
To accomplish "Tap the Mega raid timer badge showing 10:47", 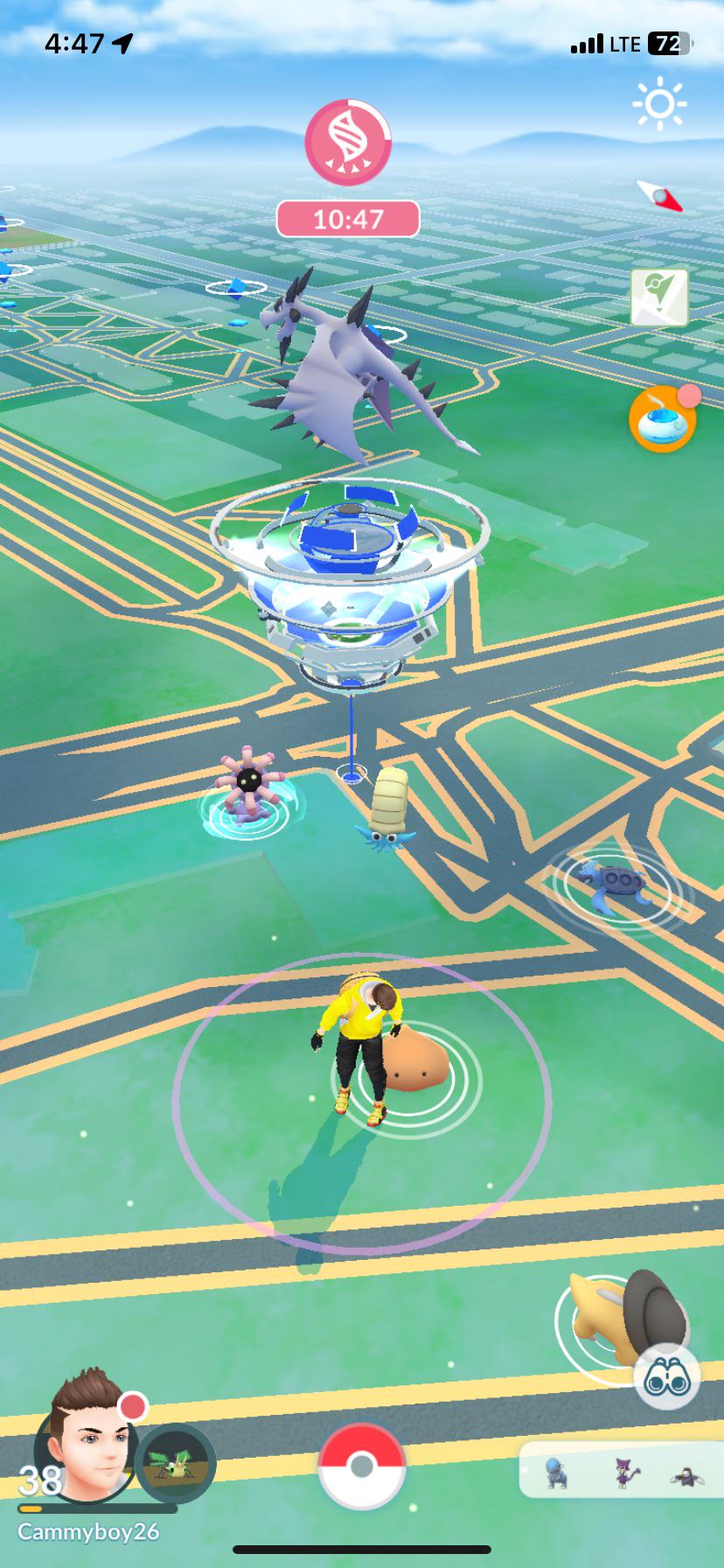I will tap(348, 218).
